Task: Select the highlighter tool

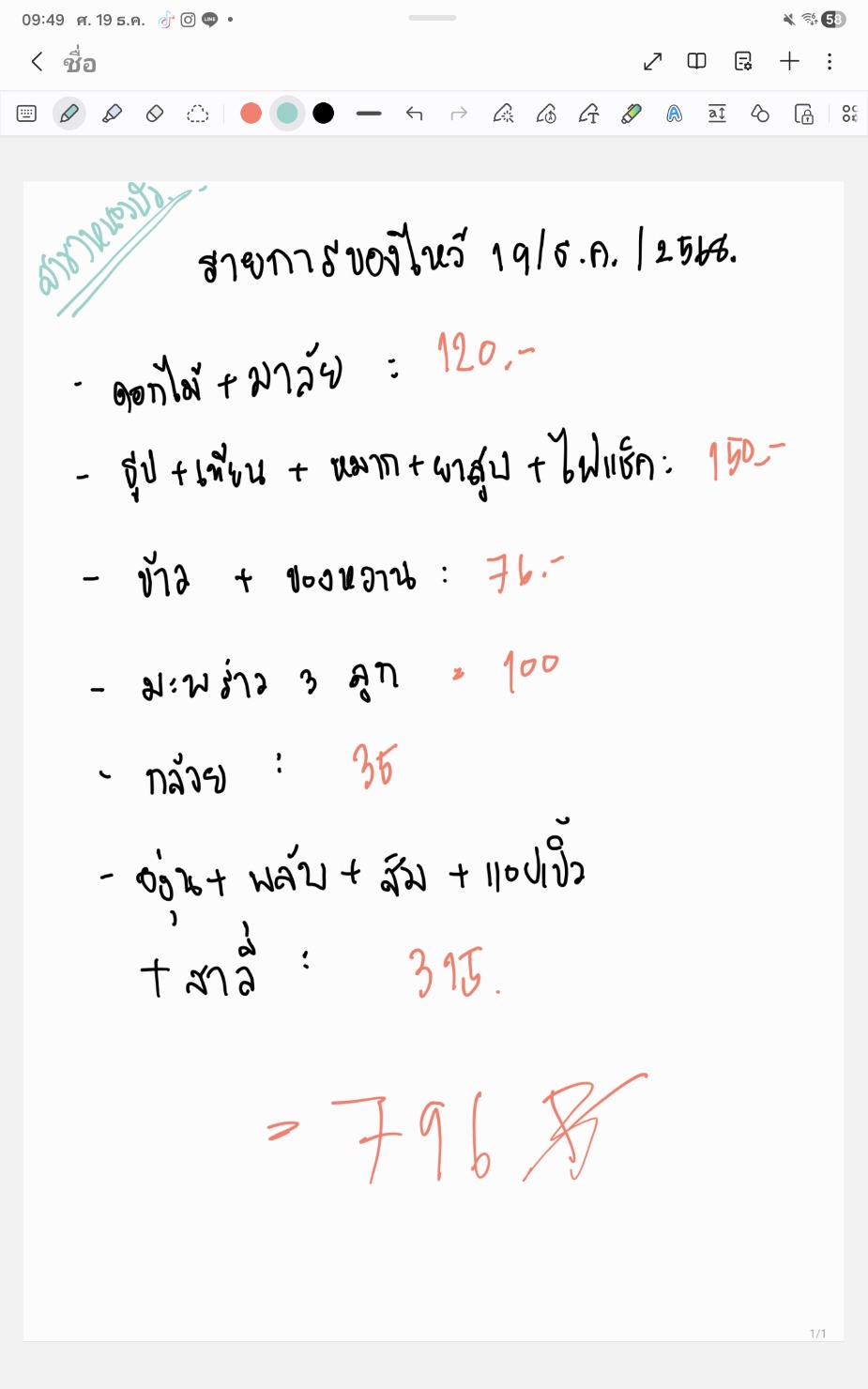Action: click(x=112, y=114)
